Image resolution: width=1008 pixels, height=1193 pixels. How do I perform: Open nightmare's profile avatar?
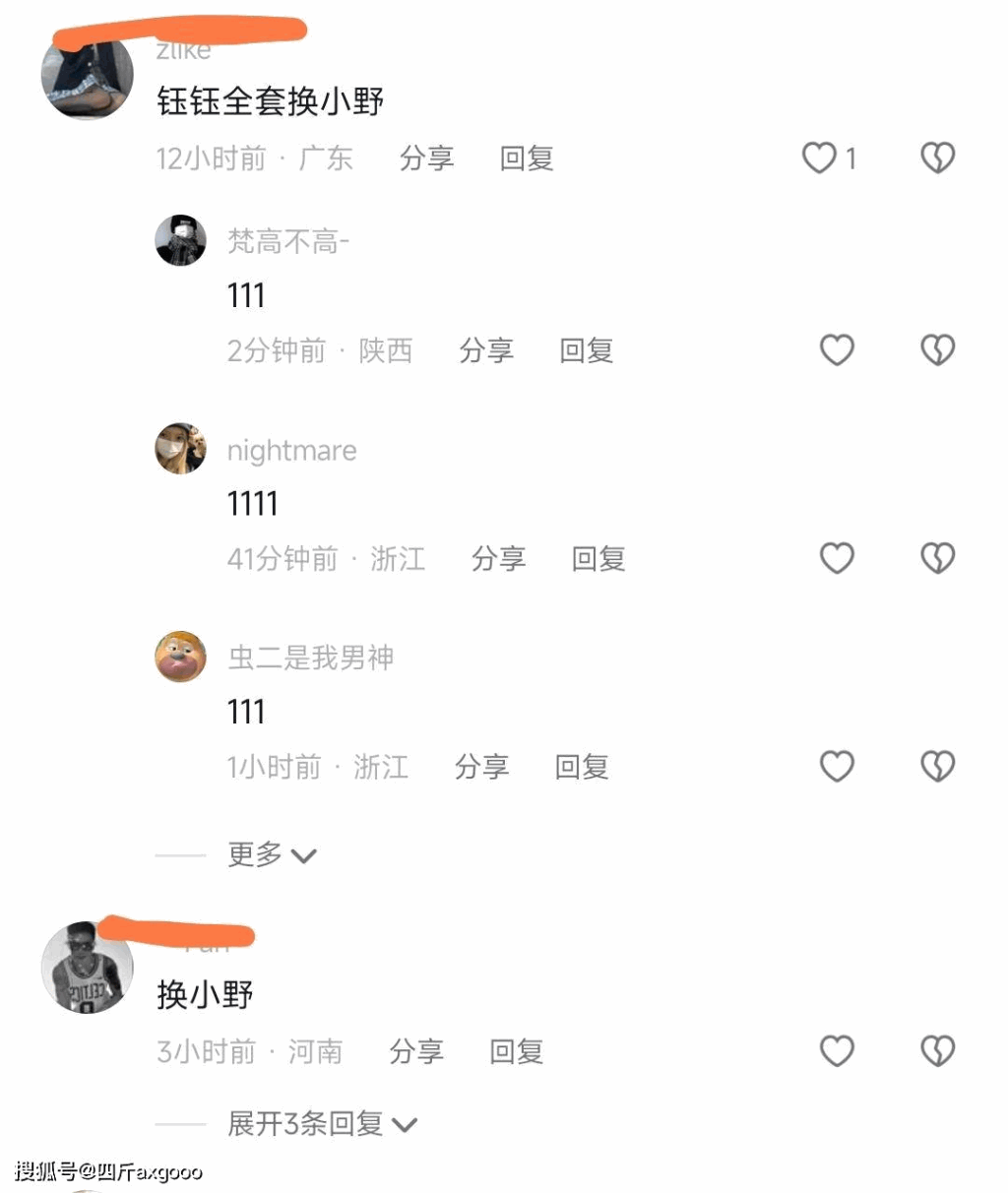181,449
